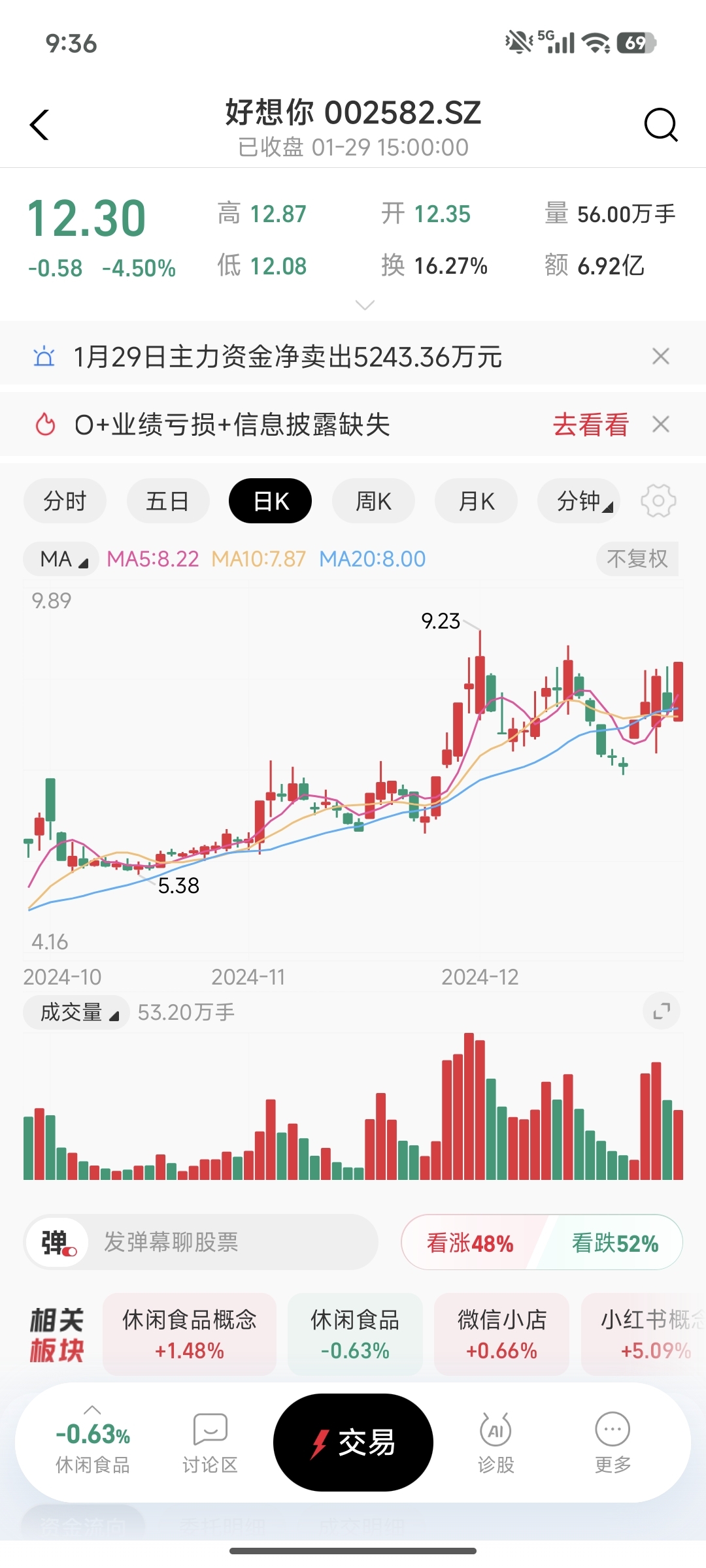Go back using the top-left arrow
This screenshot has height=1568, width=706.
pos(40,125)
